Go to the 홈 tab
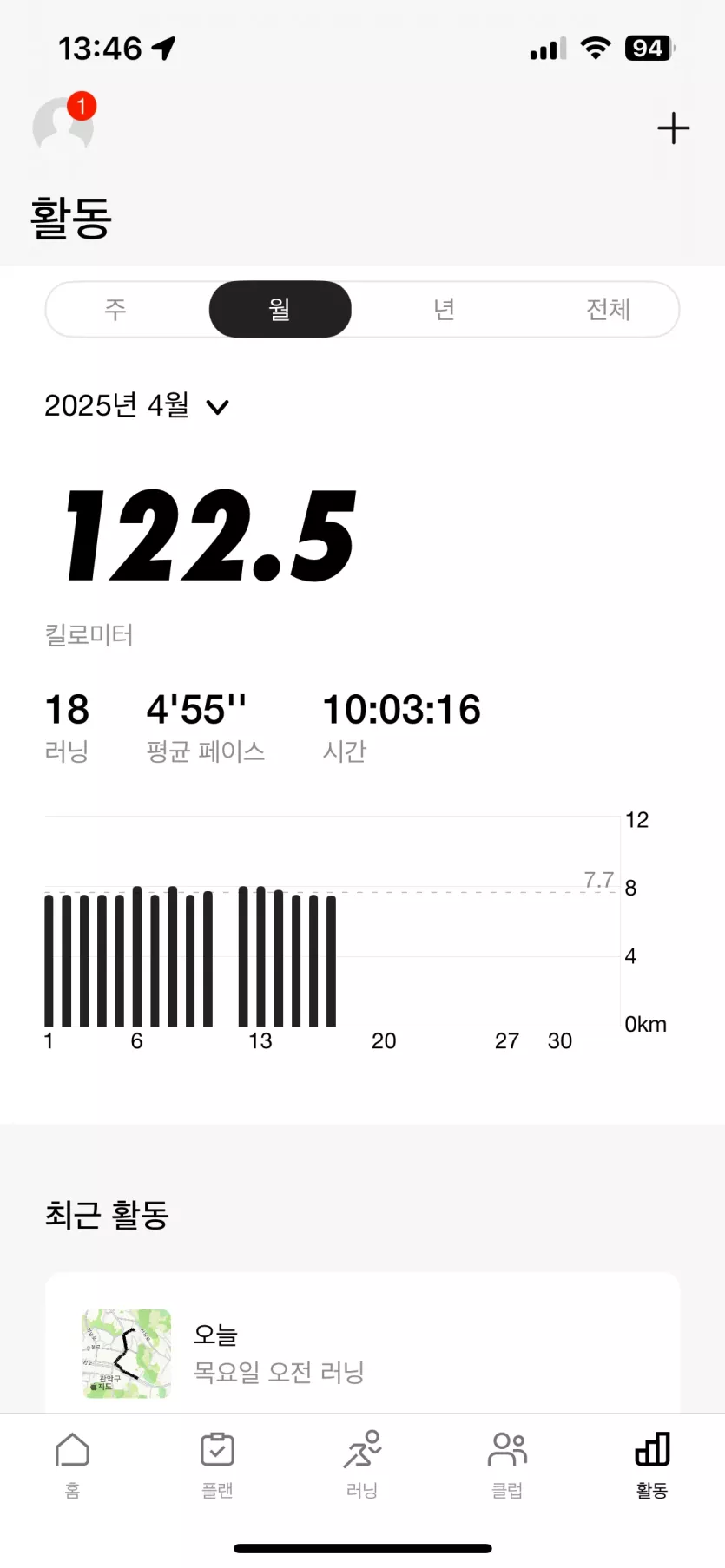This screenshot has width=725, height=1568. coord(72,1465)
